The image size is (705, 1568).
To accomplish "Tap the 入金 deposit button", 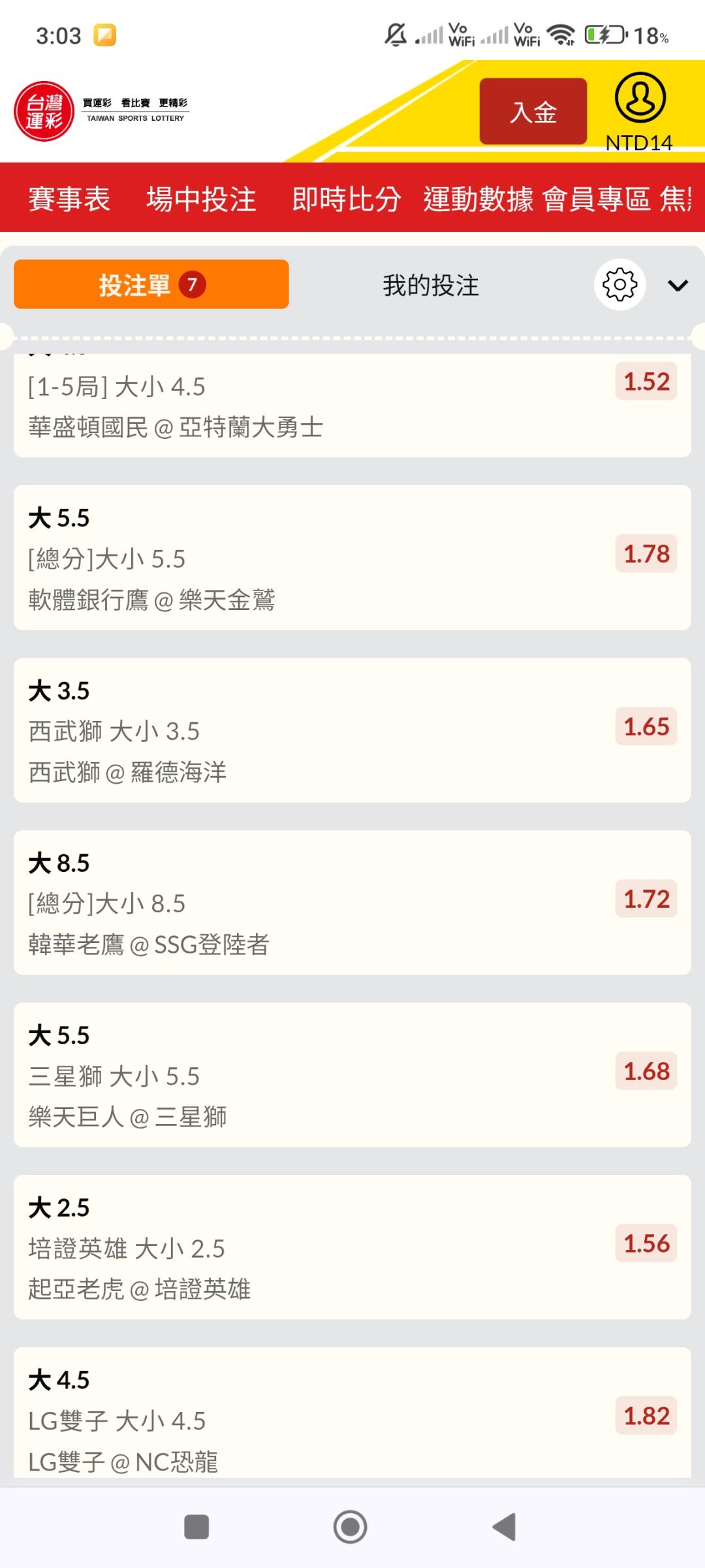I will tap(533, 111).
